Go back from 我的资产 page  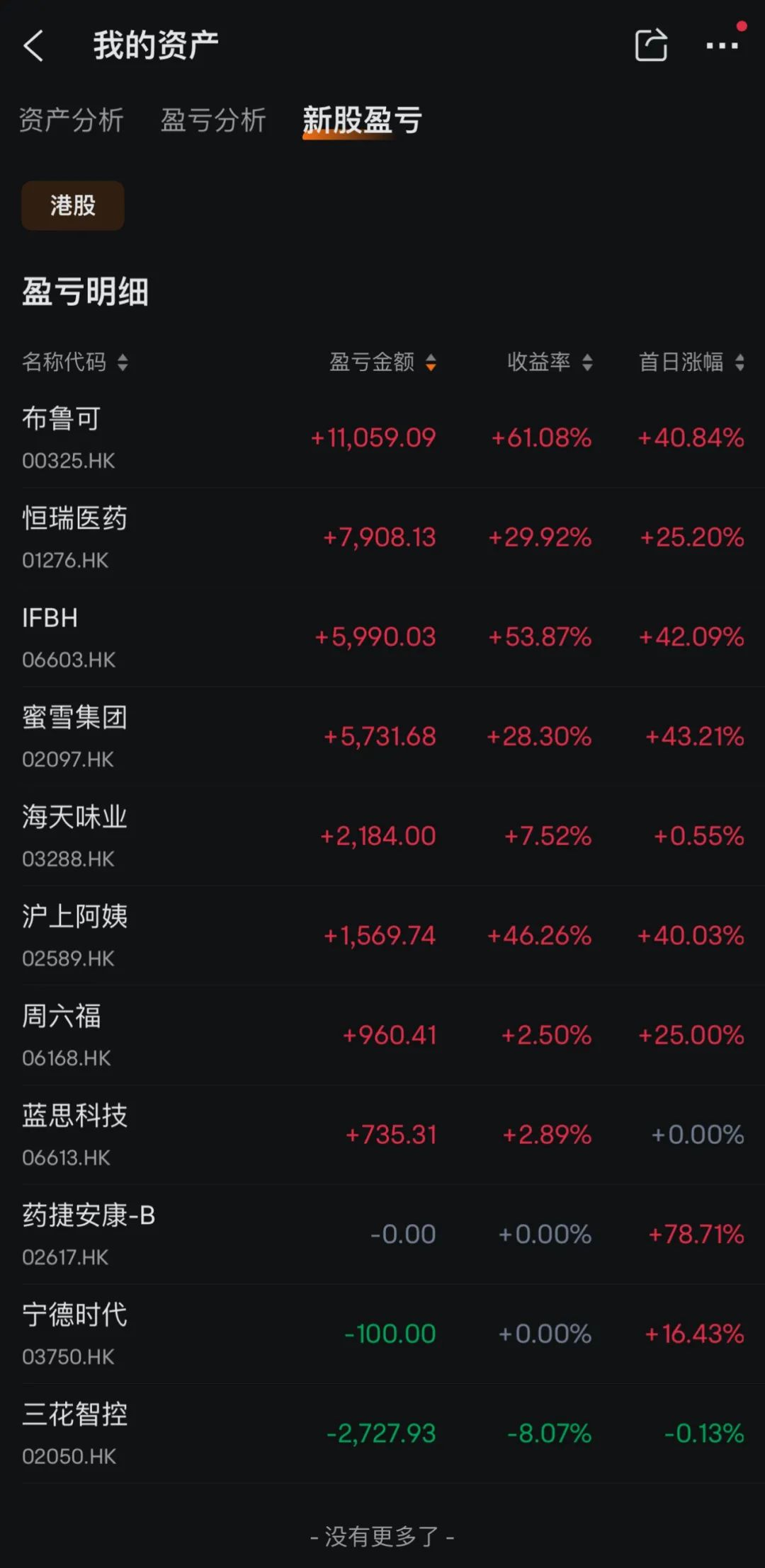point(33,46)
